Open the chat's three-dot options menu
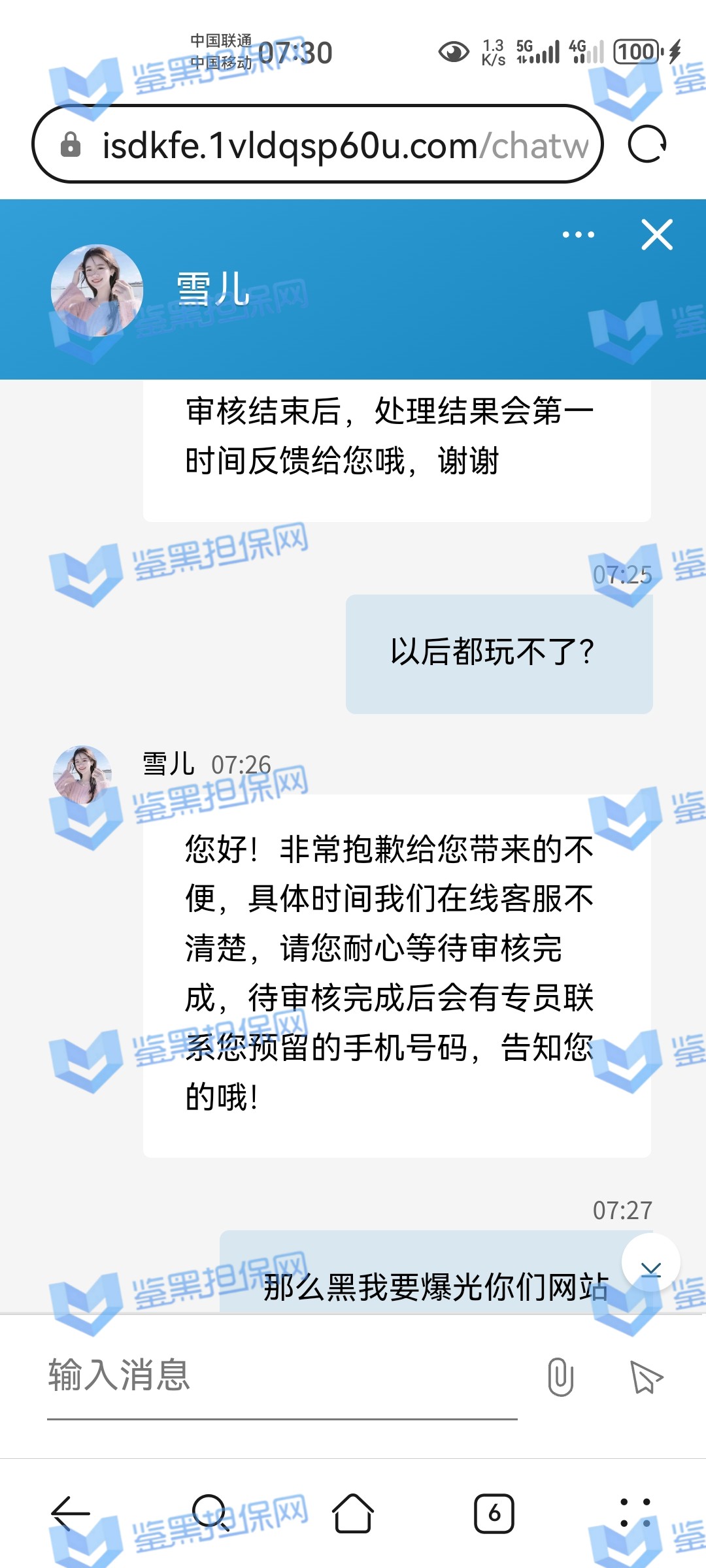 coord(579,235)
